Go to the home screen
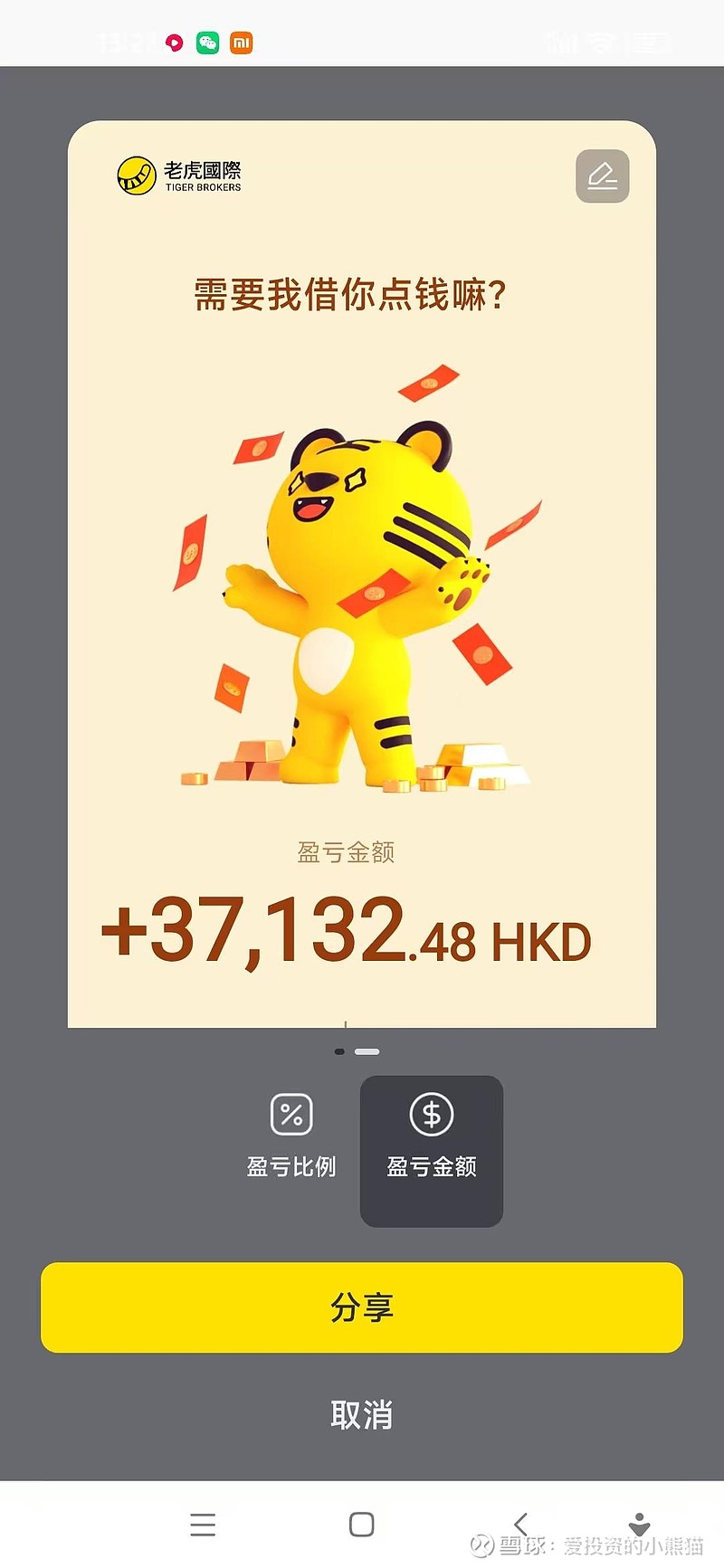The image size is (724, 1568). [x=362, y=1525]
